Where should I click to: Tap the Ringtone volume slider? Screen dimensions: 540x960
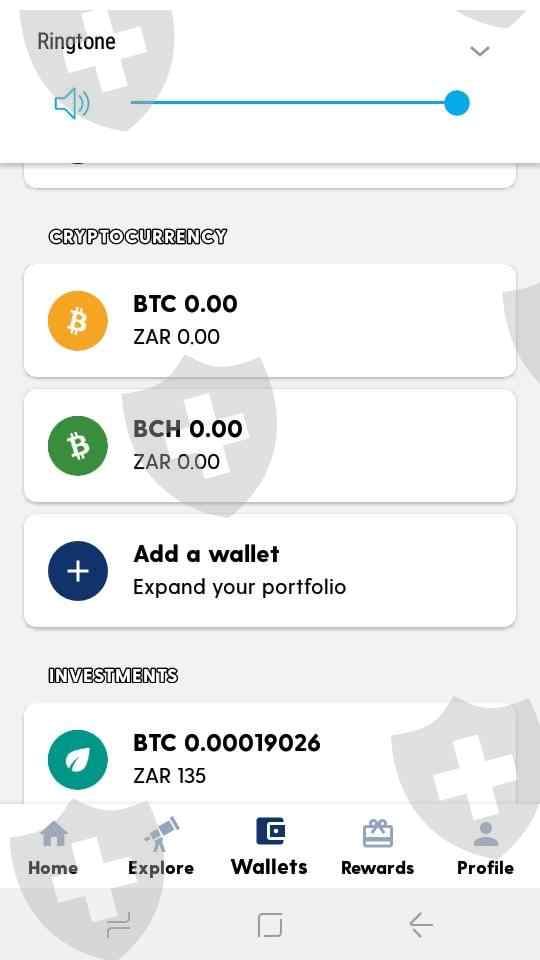[300, 103]
